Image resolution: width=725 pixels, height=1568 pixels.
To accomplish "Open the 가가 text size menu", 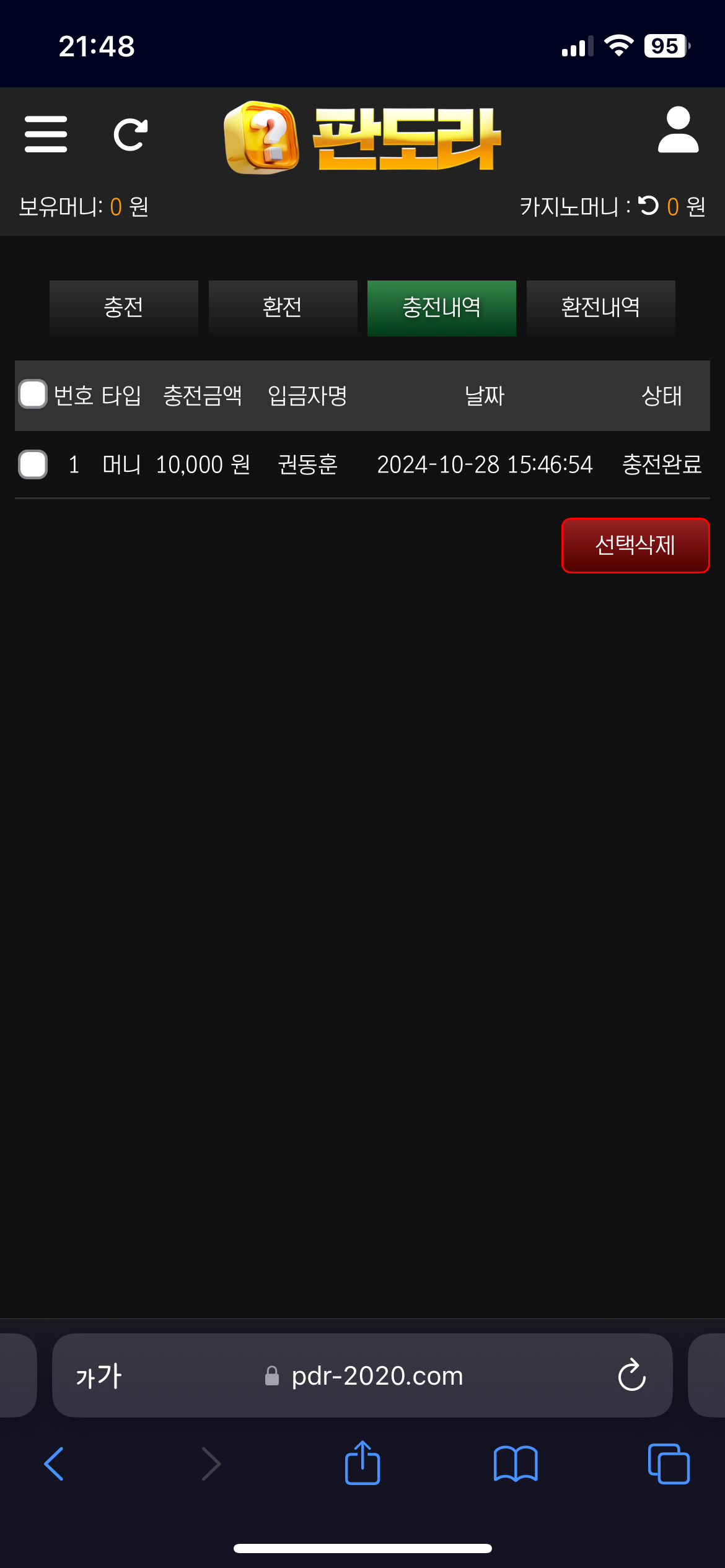I will (99, 1376).
